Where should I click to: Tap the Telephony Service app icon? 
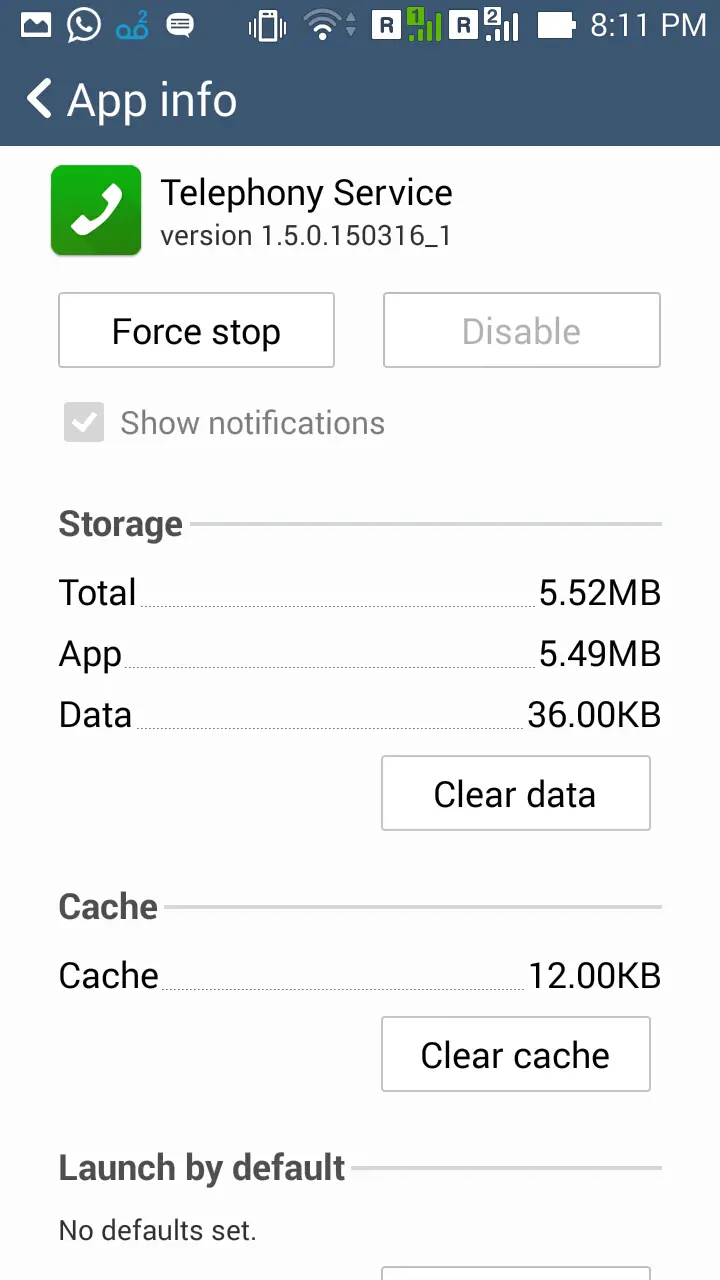(96, 210)
